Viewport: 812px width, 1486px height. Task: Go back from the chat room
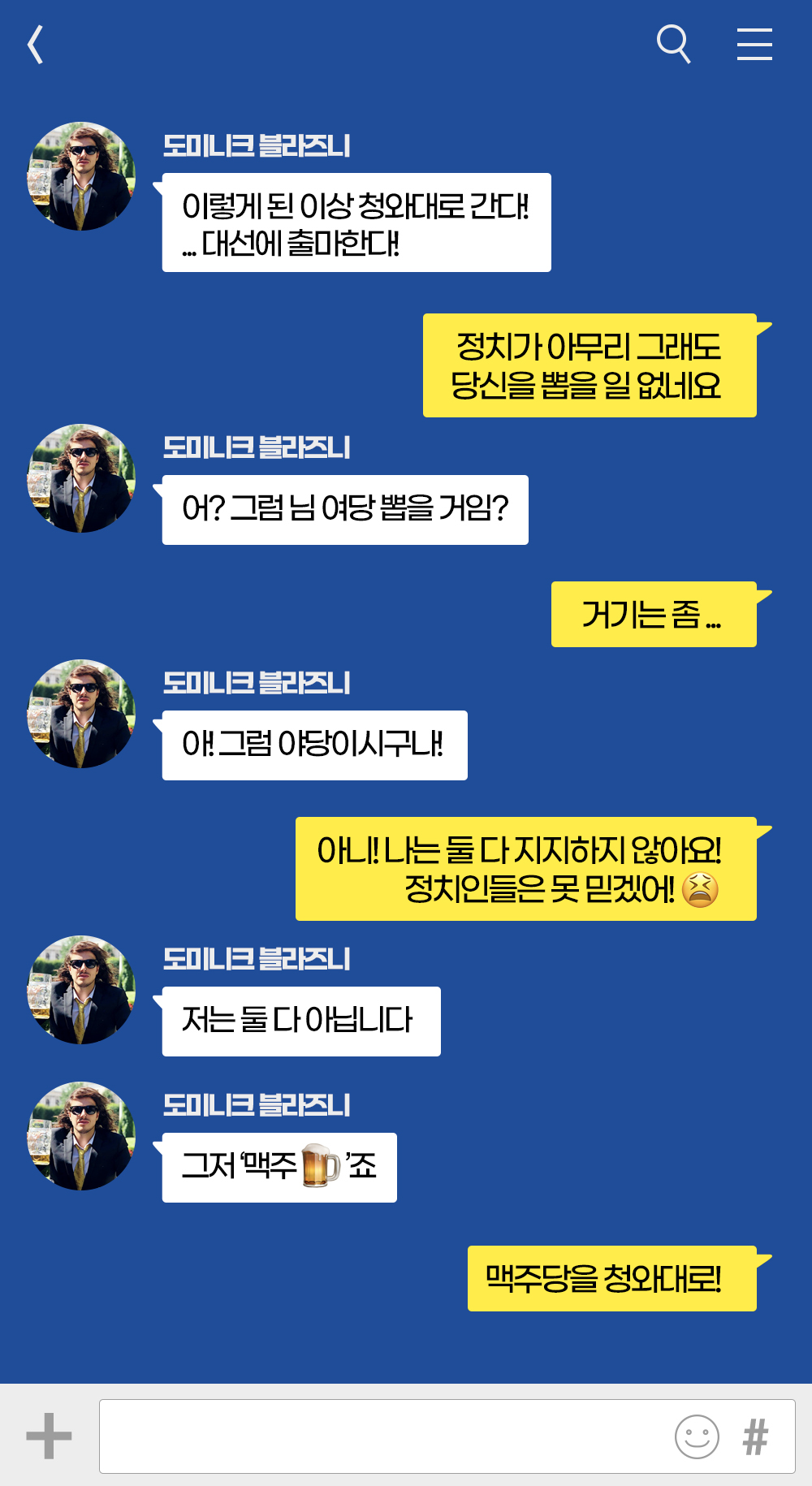(x=36, y=45)
